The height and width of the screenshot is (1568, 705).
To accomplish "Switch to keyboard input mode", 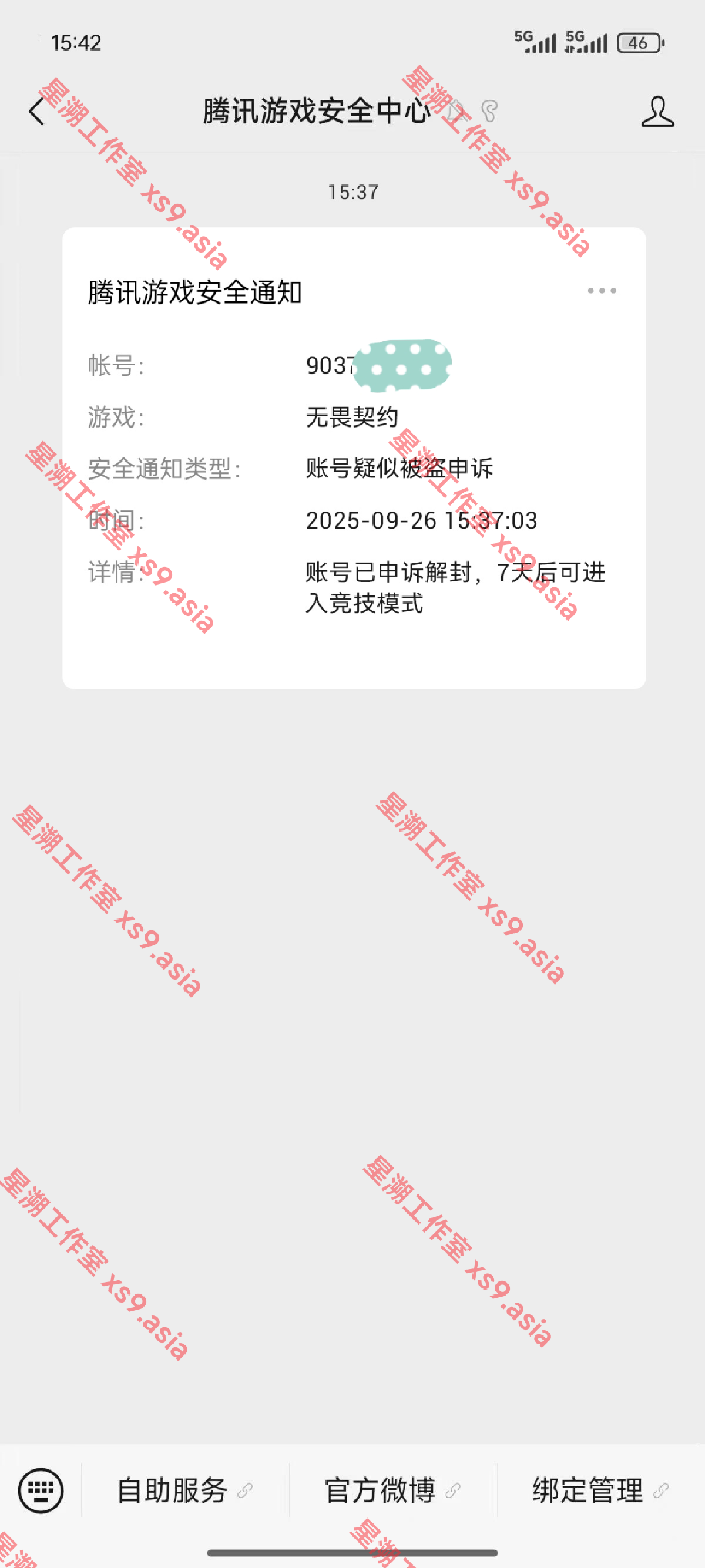I will point(41,1490).
